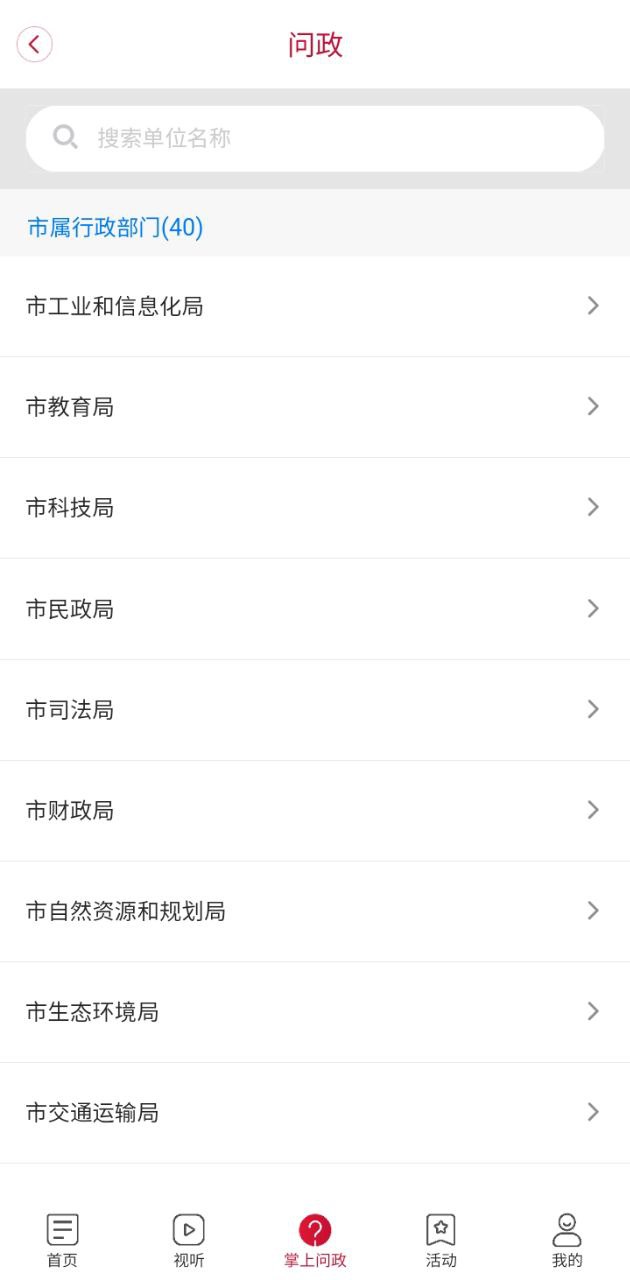Switch to the 视听 tab
The width and height of the screenshot is (630, 1280).
(189, 1241)
